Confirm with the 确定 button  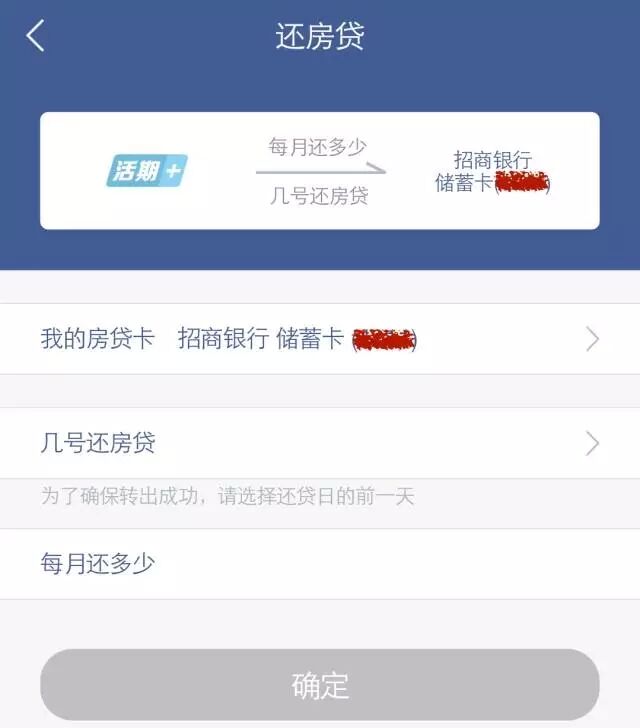pyautogui.click(x=320, y=685)
